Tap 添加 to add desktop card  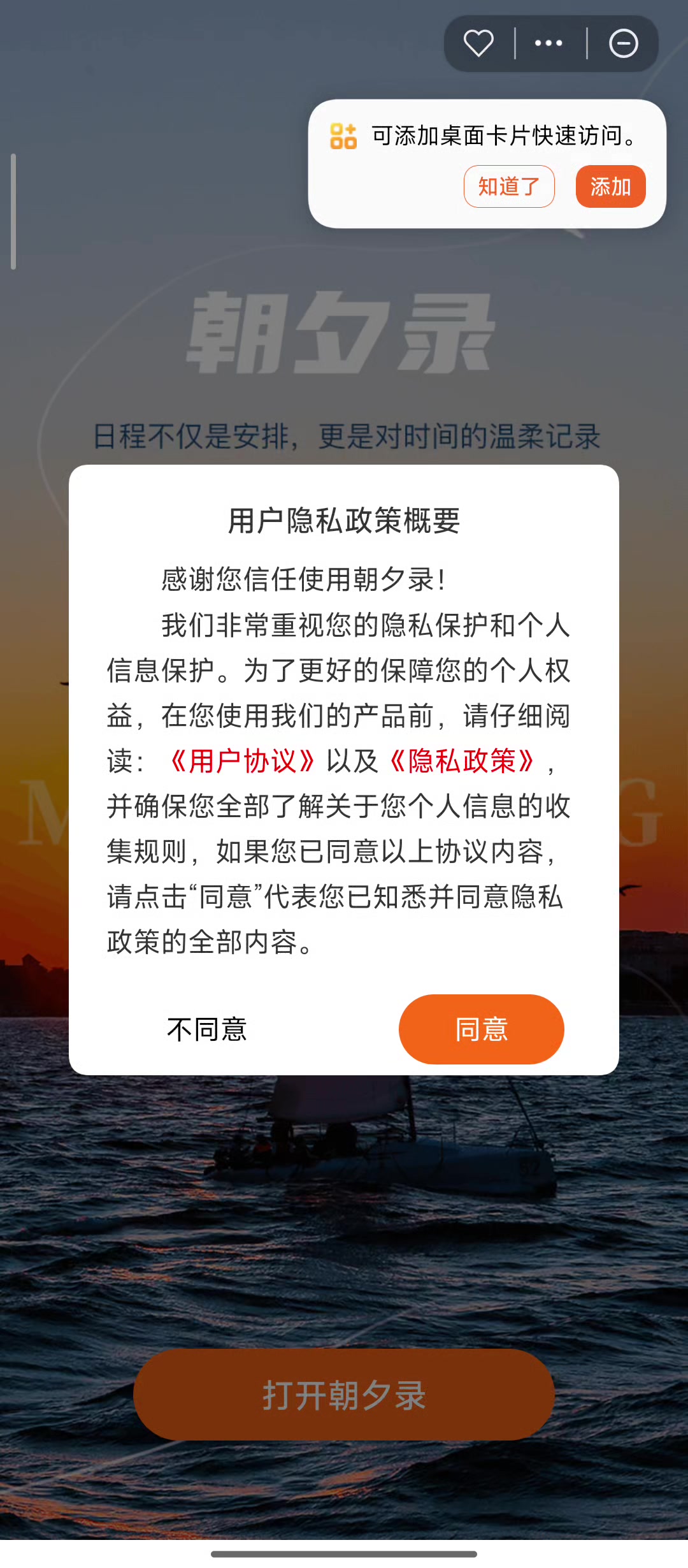tap(610, 186)
